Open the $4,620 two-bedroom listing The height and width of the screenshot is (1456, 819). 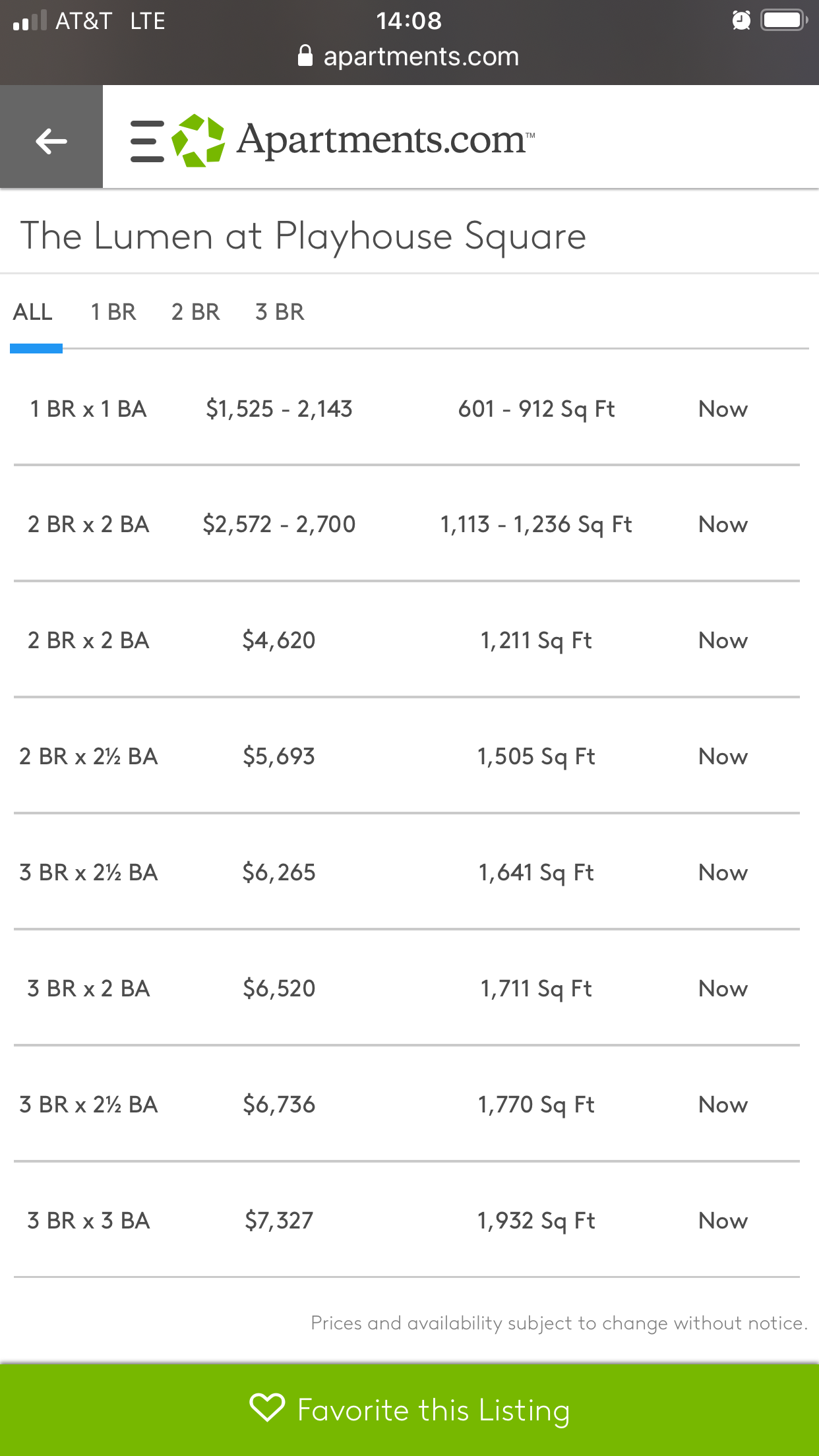(x=407, y=640)
